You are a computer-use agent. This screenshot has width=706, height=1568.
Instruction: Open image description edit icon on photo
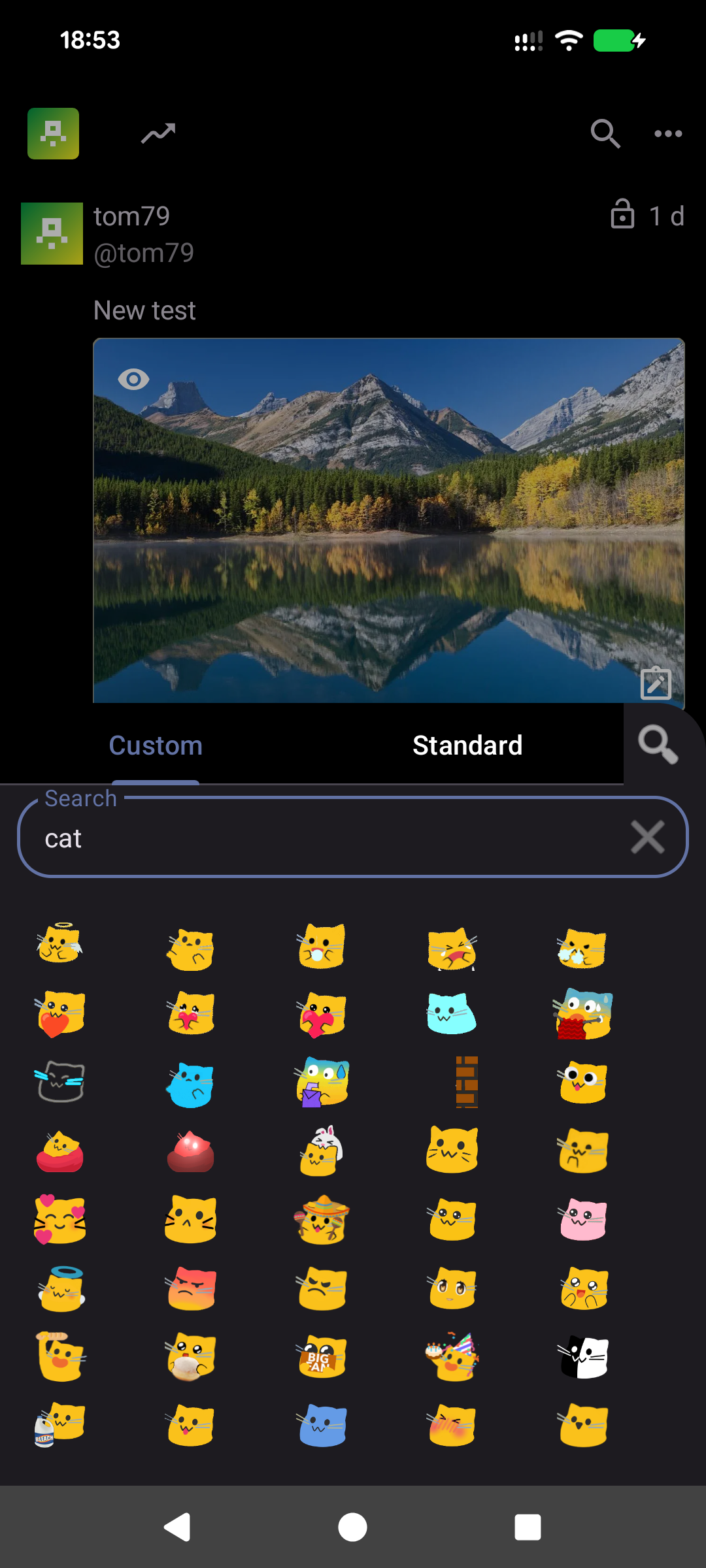pyautogui.click(x=656, y=683)
